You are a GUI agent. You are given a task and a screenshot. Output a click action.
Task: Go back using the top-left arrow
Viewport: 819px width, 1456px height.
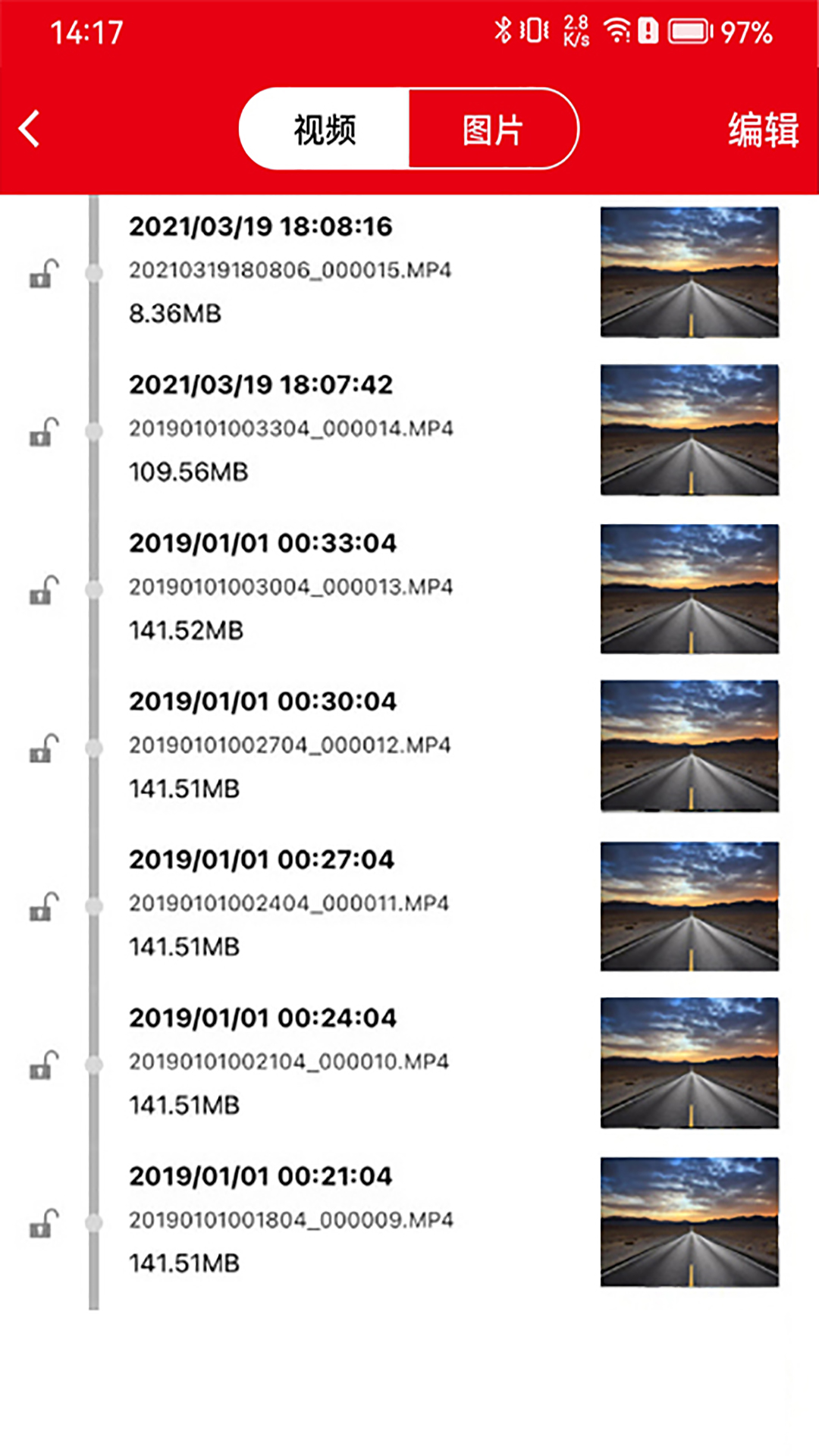30,129
